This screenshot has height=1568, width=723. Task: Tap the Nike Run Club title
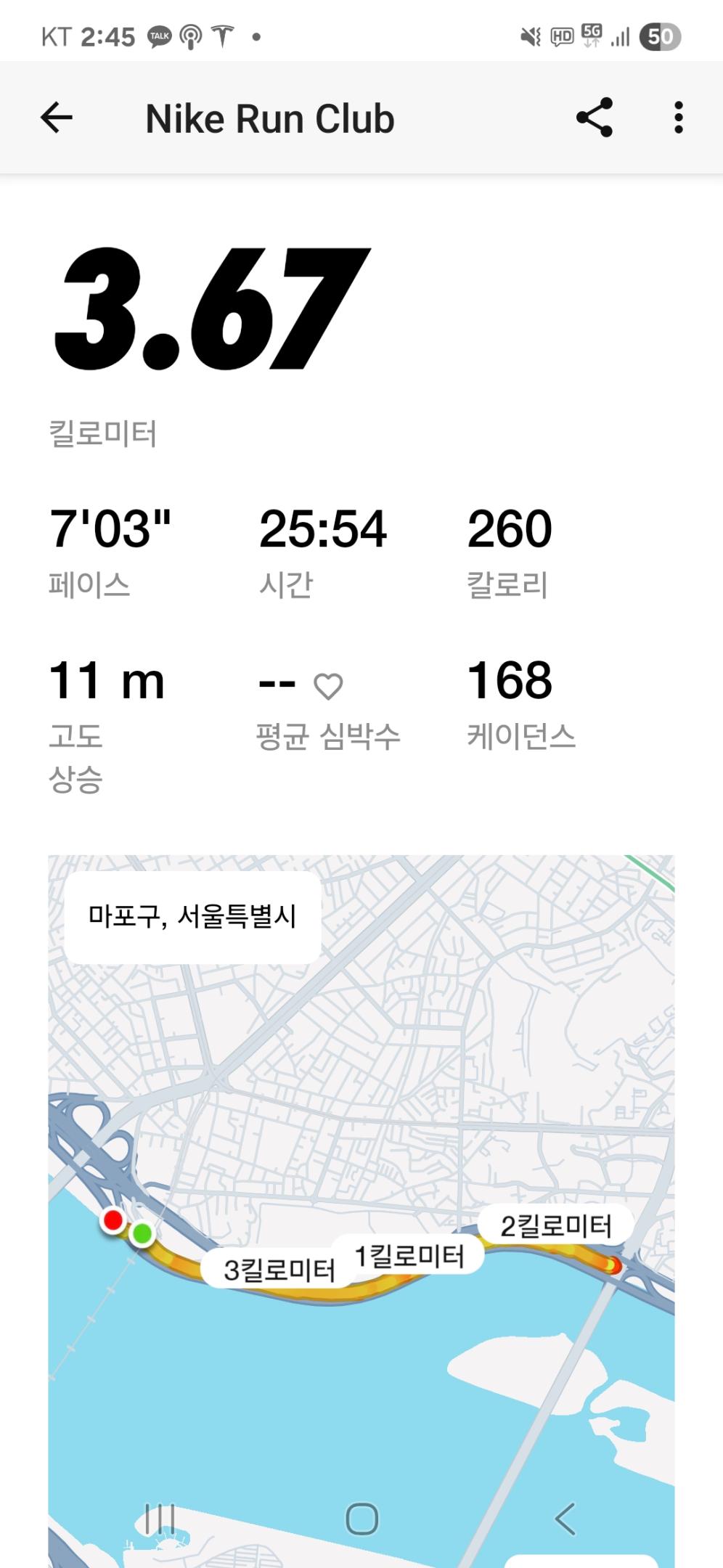click(x=269, y=118)
